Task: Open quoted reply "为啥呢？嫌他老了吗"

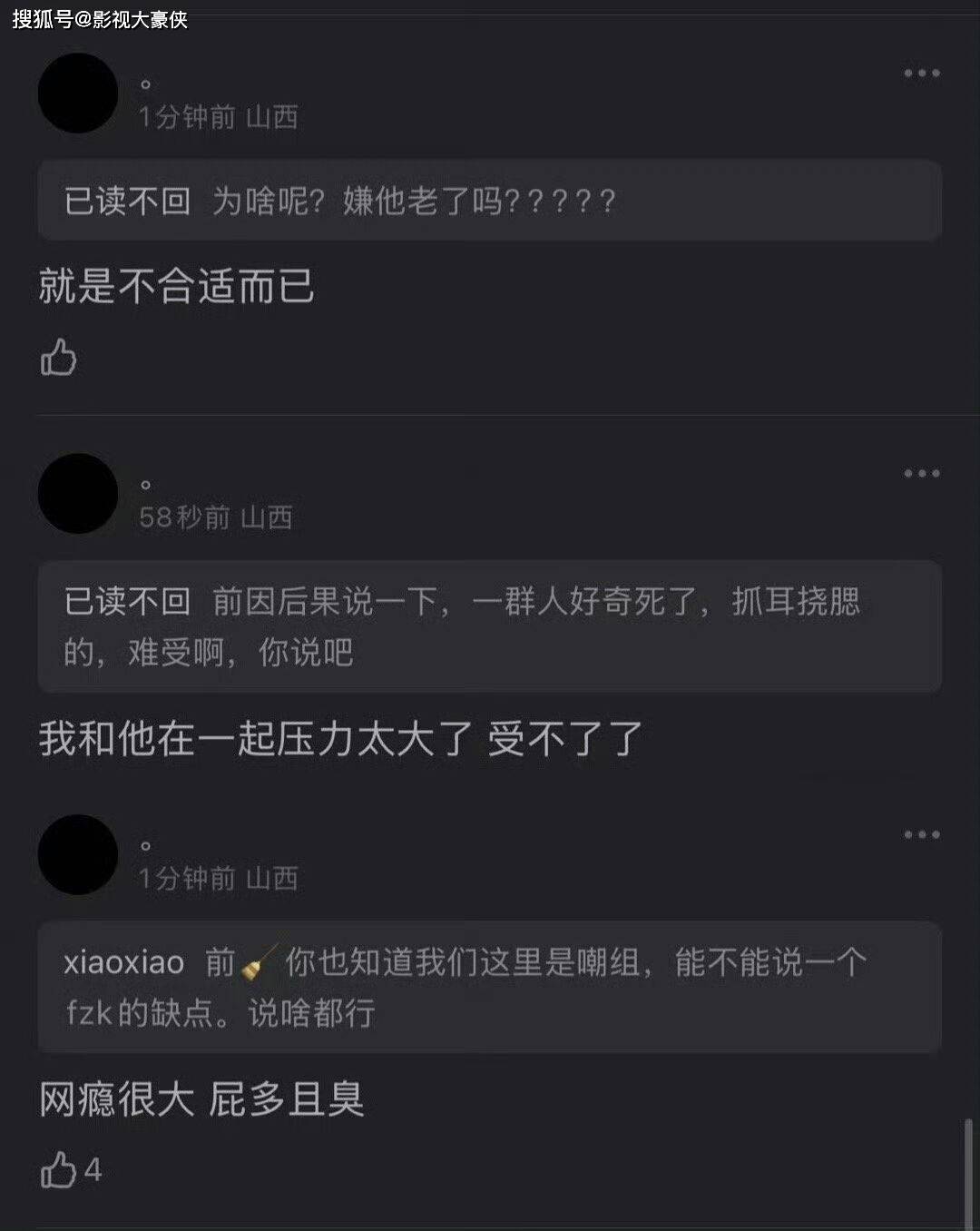Action: 490,201
